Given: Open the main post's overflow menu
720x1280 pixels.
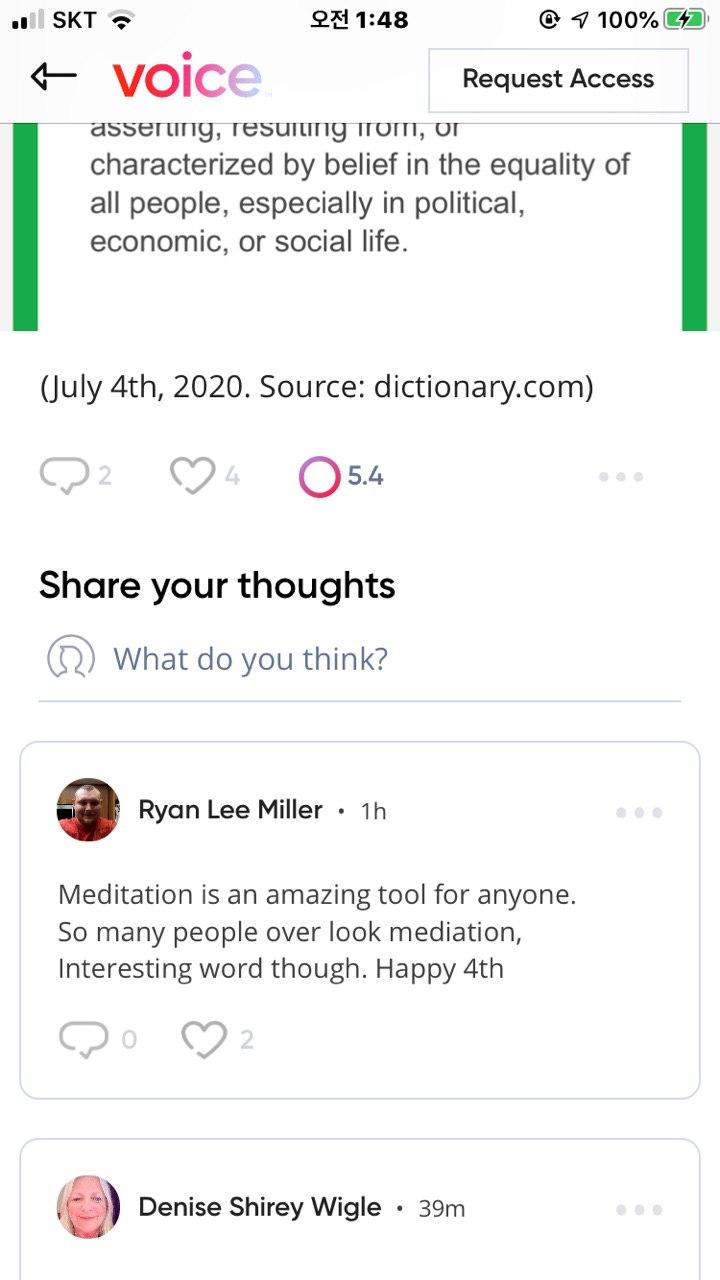Looking at the screenshot, I should pos(621,477).
